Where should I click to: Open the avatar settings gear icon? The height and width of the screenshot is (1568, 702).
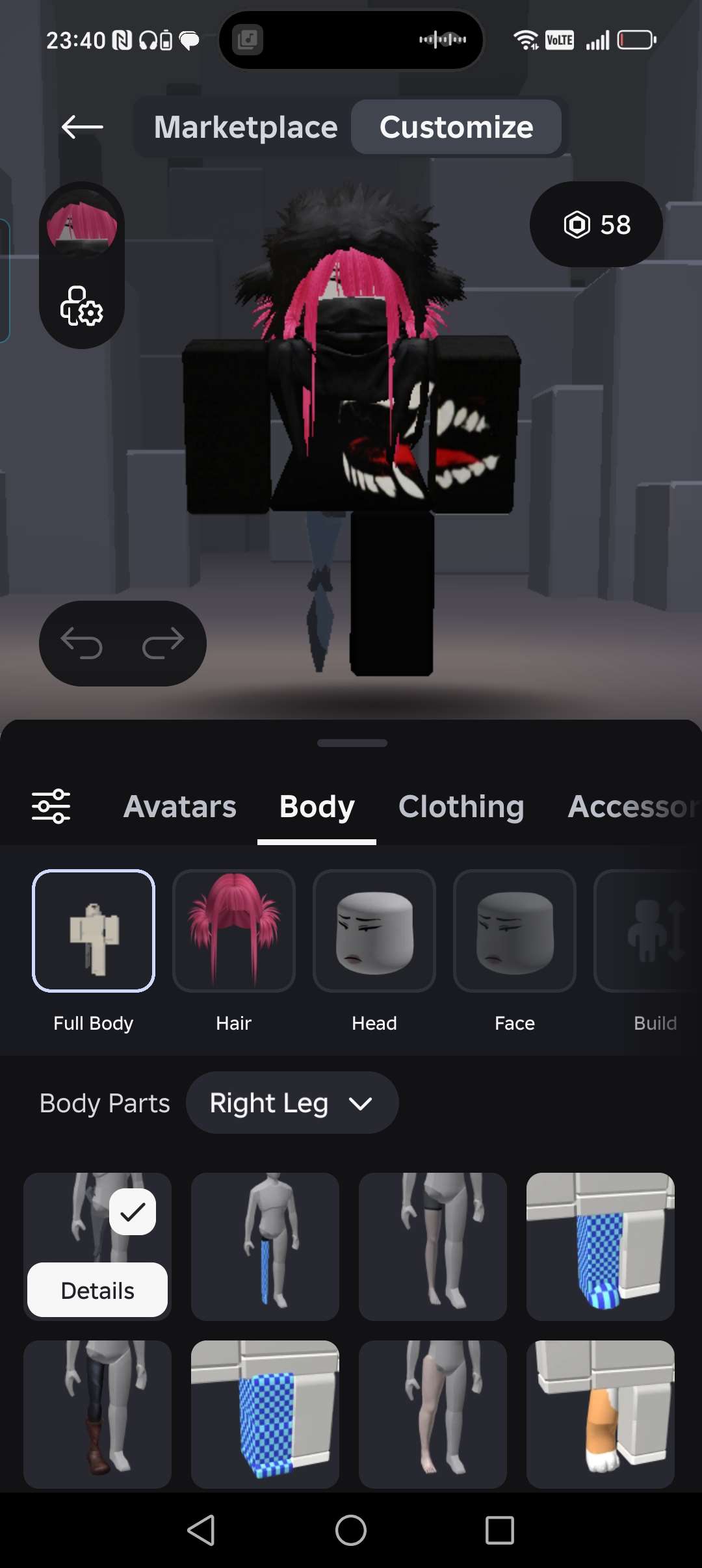point(82,306)
